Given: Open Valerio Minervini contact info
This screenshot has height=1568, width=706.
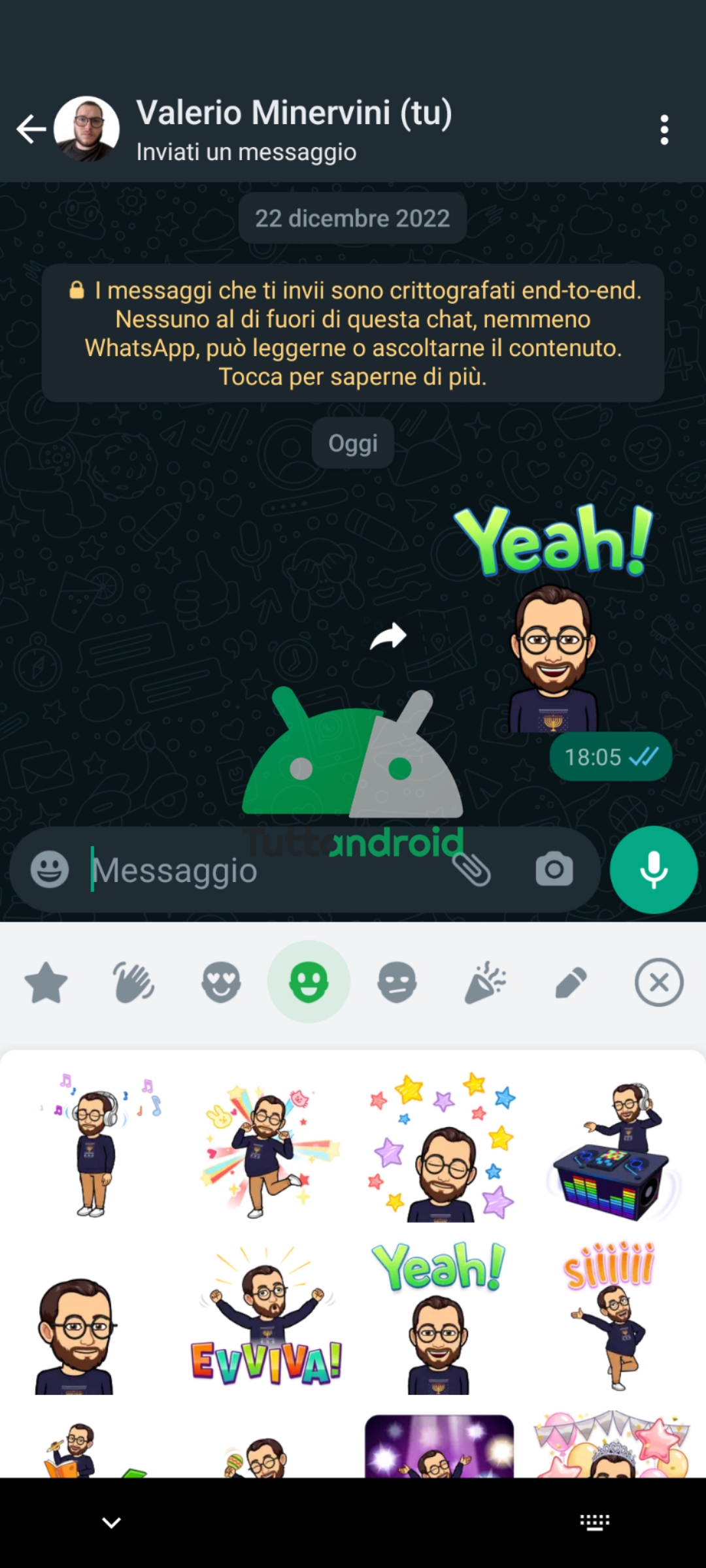Looking at the screenshot, I should [294, 129].
